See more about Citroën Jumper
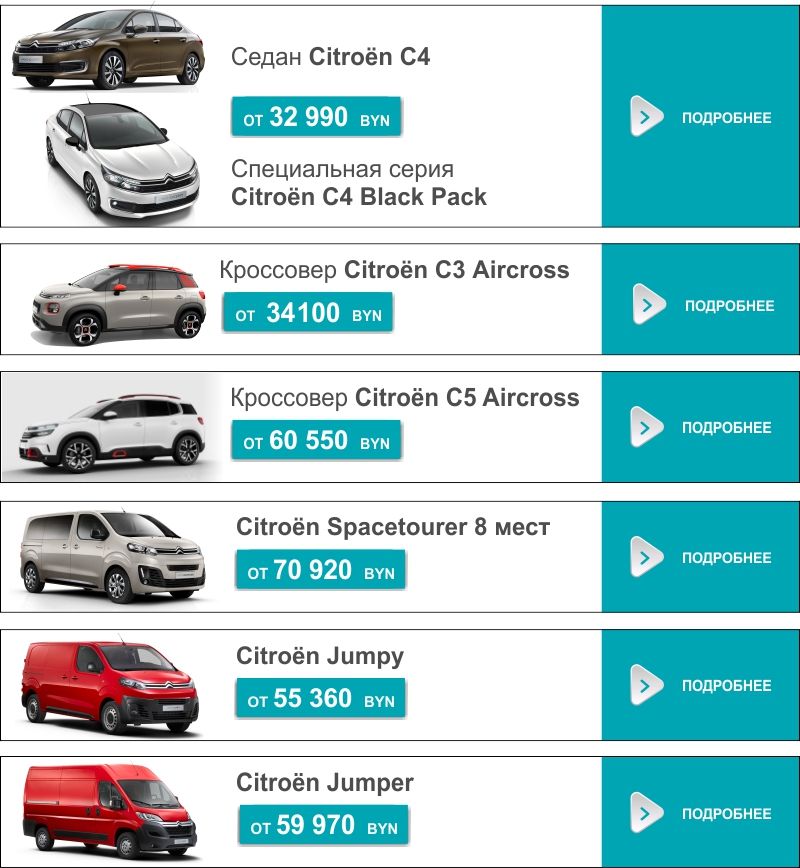800x868 pixels. tap(700, 813)
